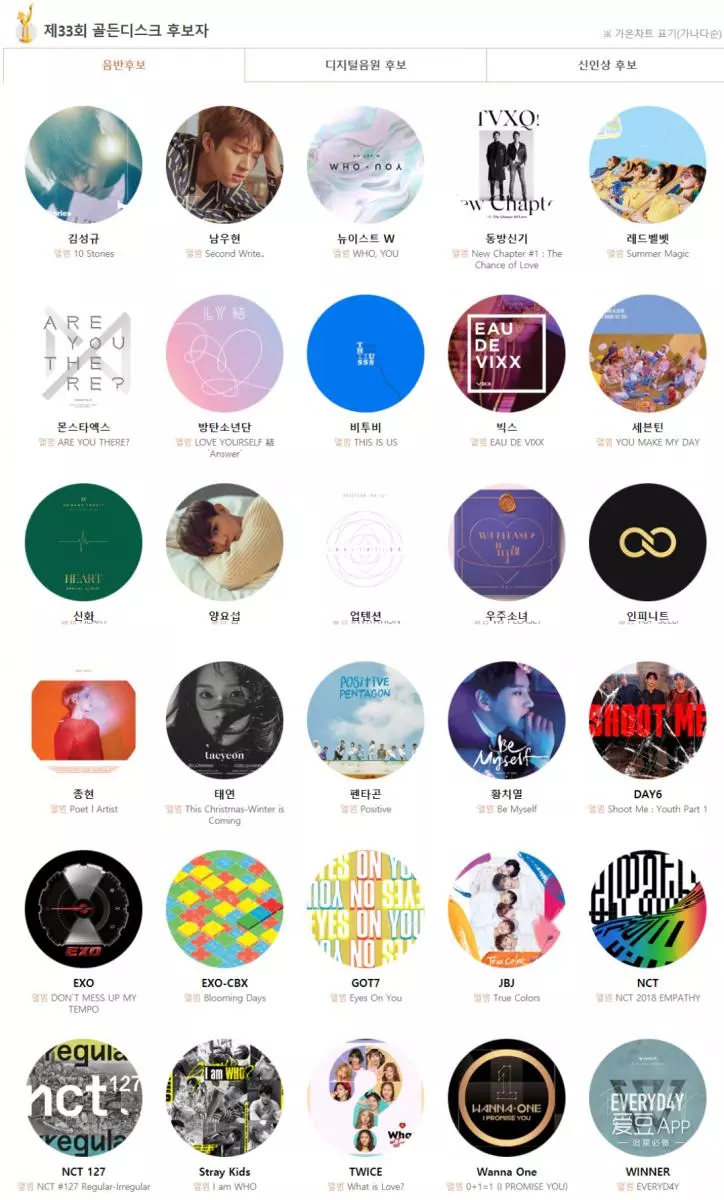Select the 음반후보 tab

point(124,65)
